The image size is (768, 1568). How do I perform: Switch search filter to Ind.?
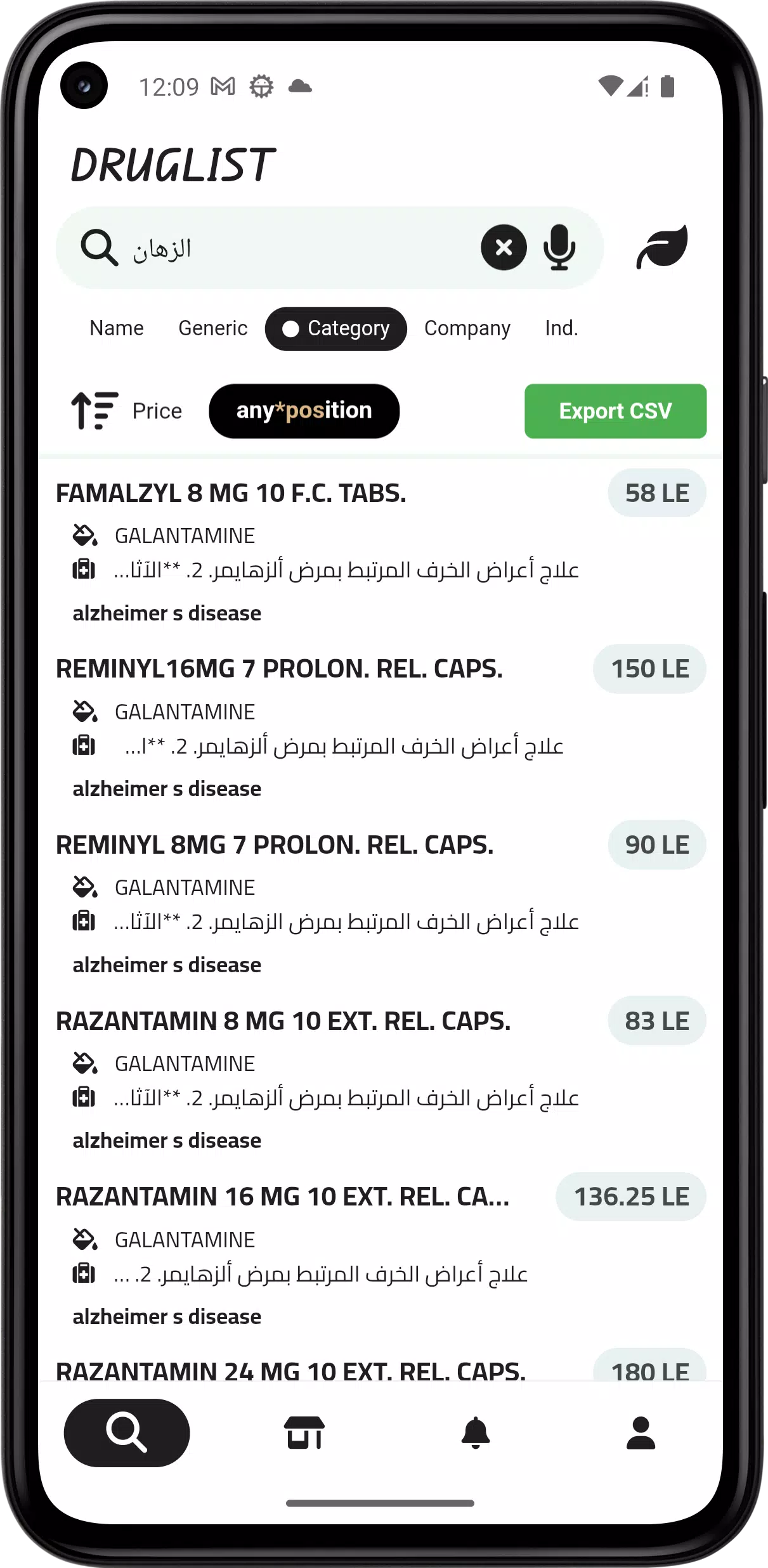(x=561, y=328)
